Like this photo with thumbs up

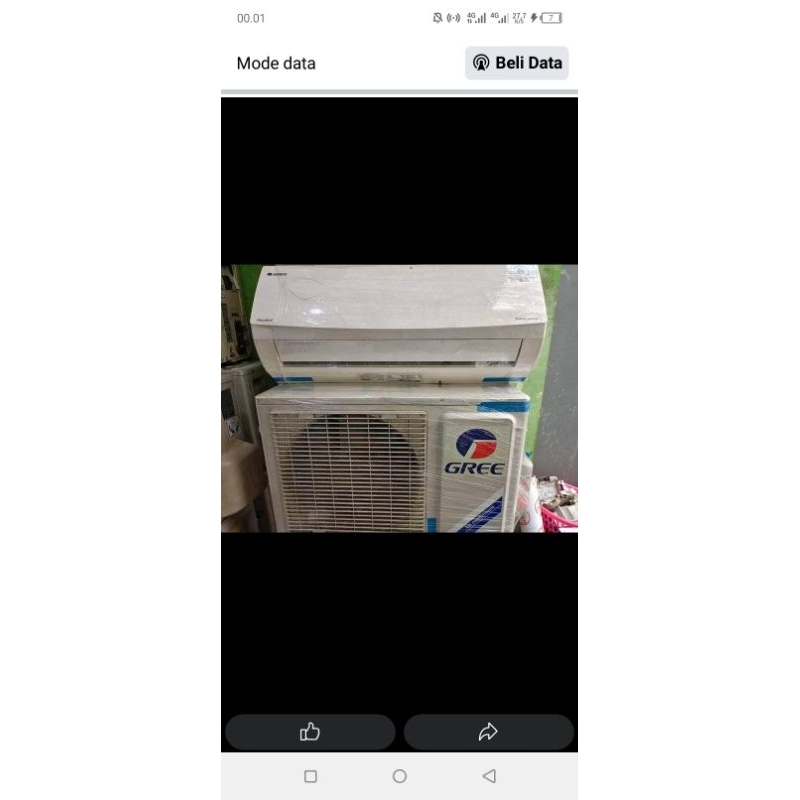pyautogui.click(x=310, y=732)
